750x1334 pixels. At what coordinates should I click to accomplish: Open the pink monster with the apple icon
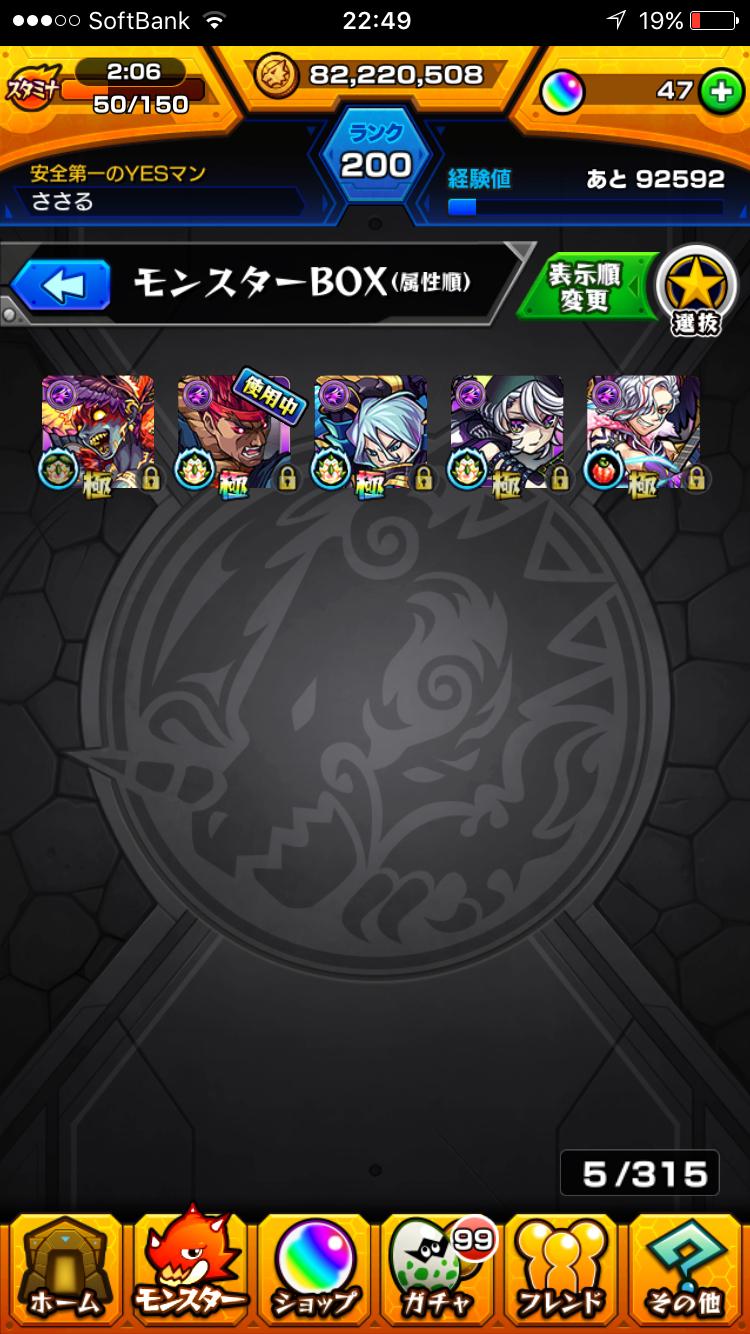point(643,432)
